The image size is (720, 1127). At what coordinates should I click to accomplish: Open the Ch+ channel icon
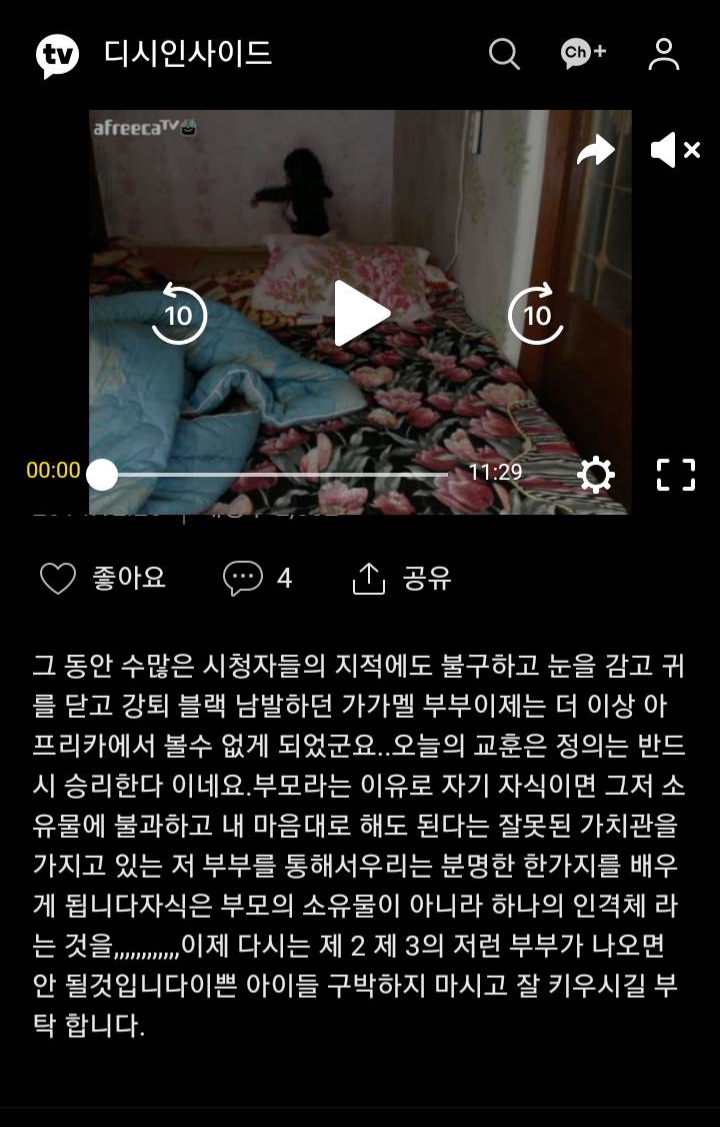(583, 54)
